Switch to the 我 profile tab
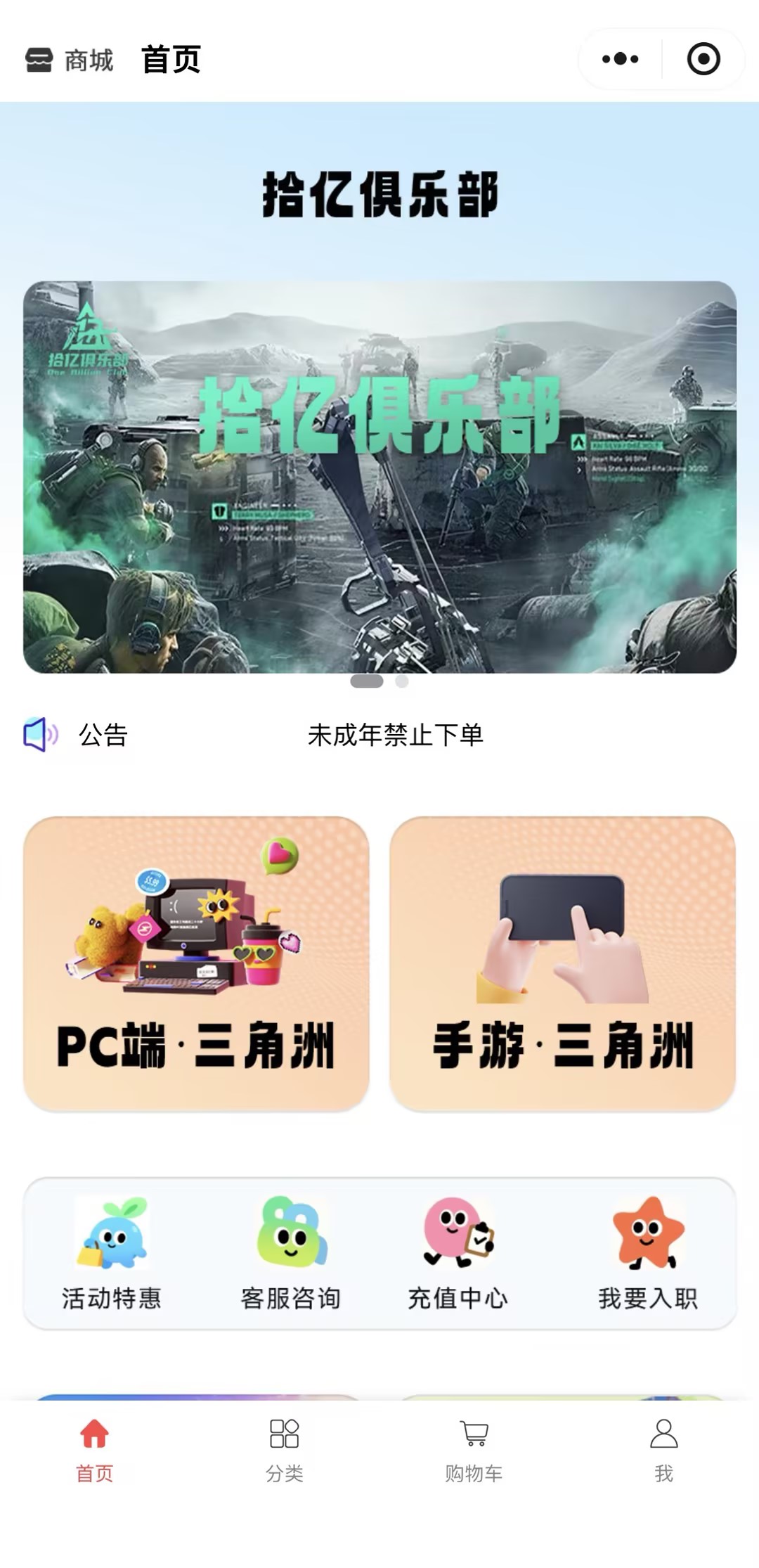This screenshot has height=1568, width=759. point(663,1450)
